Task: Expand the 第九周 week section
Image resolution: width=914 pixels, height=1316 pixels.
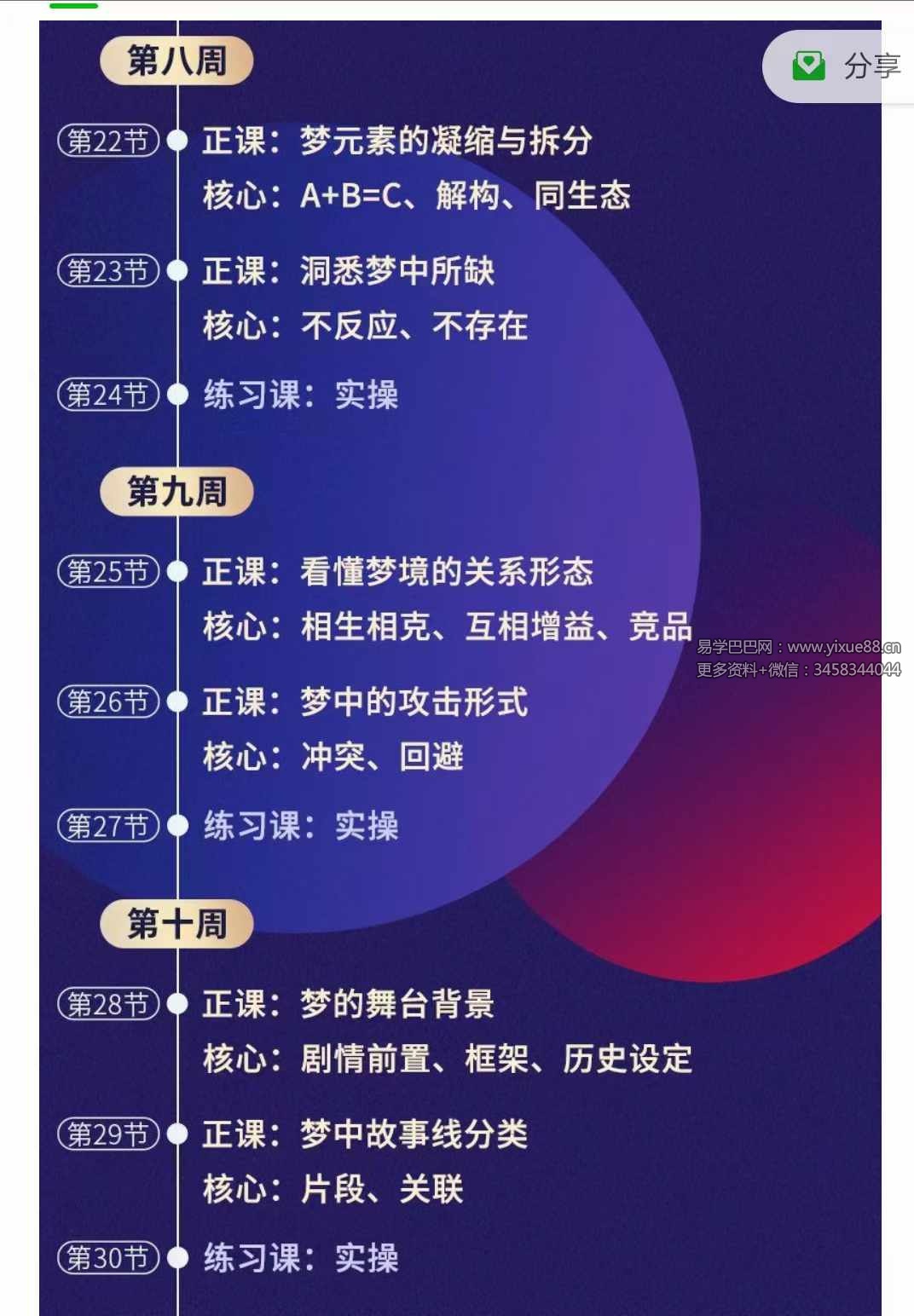Action: 176,491
